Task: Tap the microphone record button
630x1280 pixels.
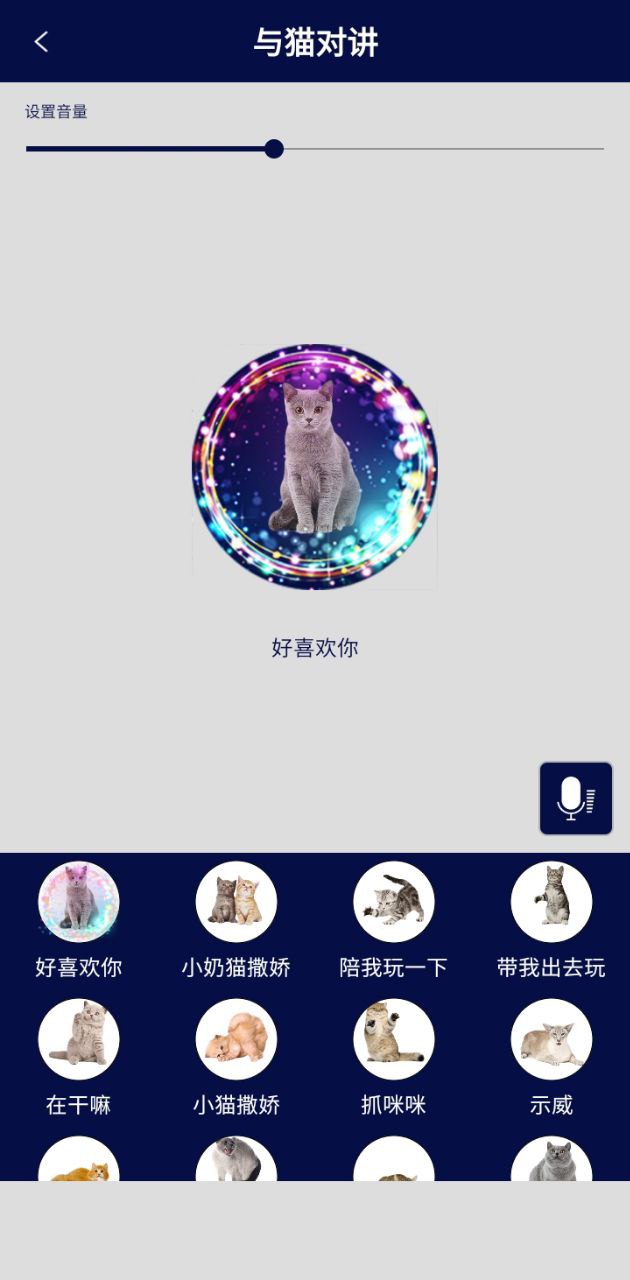Action: 576,798
